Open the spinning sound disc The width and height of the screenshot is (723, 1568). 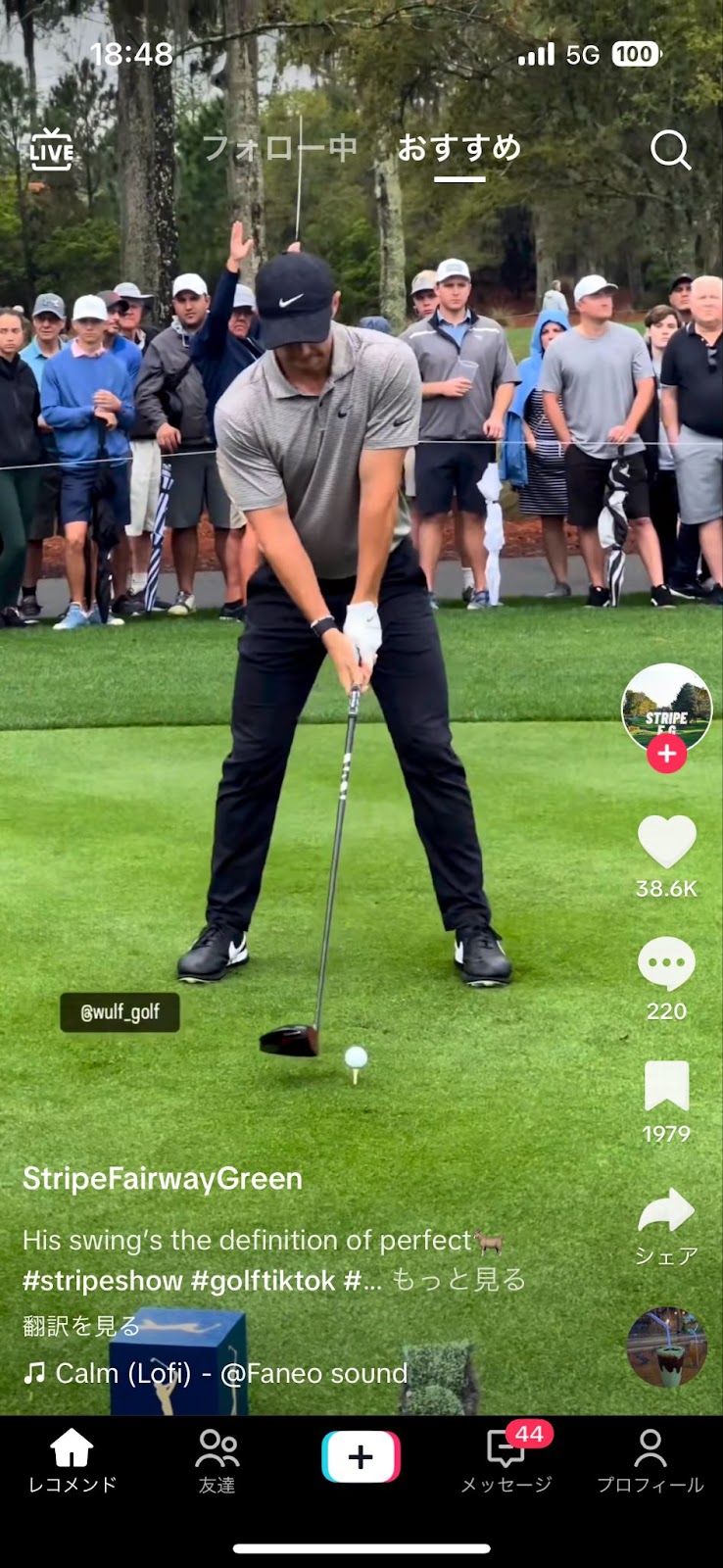[x=666, y=1347]
